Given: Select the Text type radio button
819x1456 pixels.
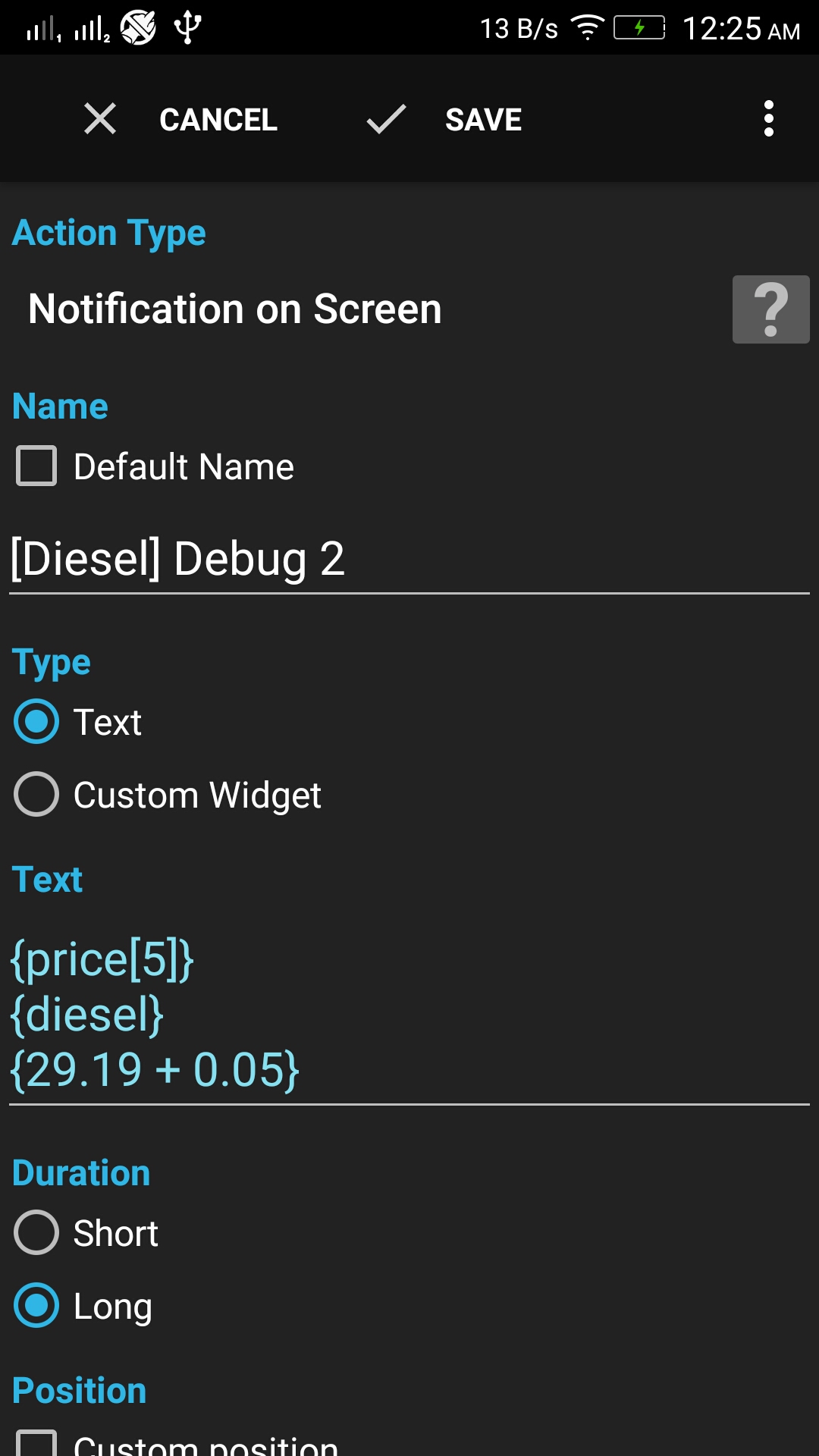Looking at the screenshot, I should pos(36,722).
